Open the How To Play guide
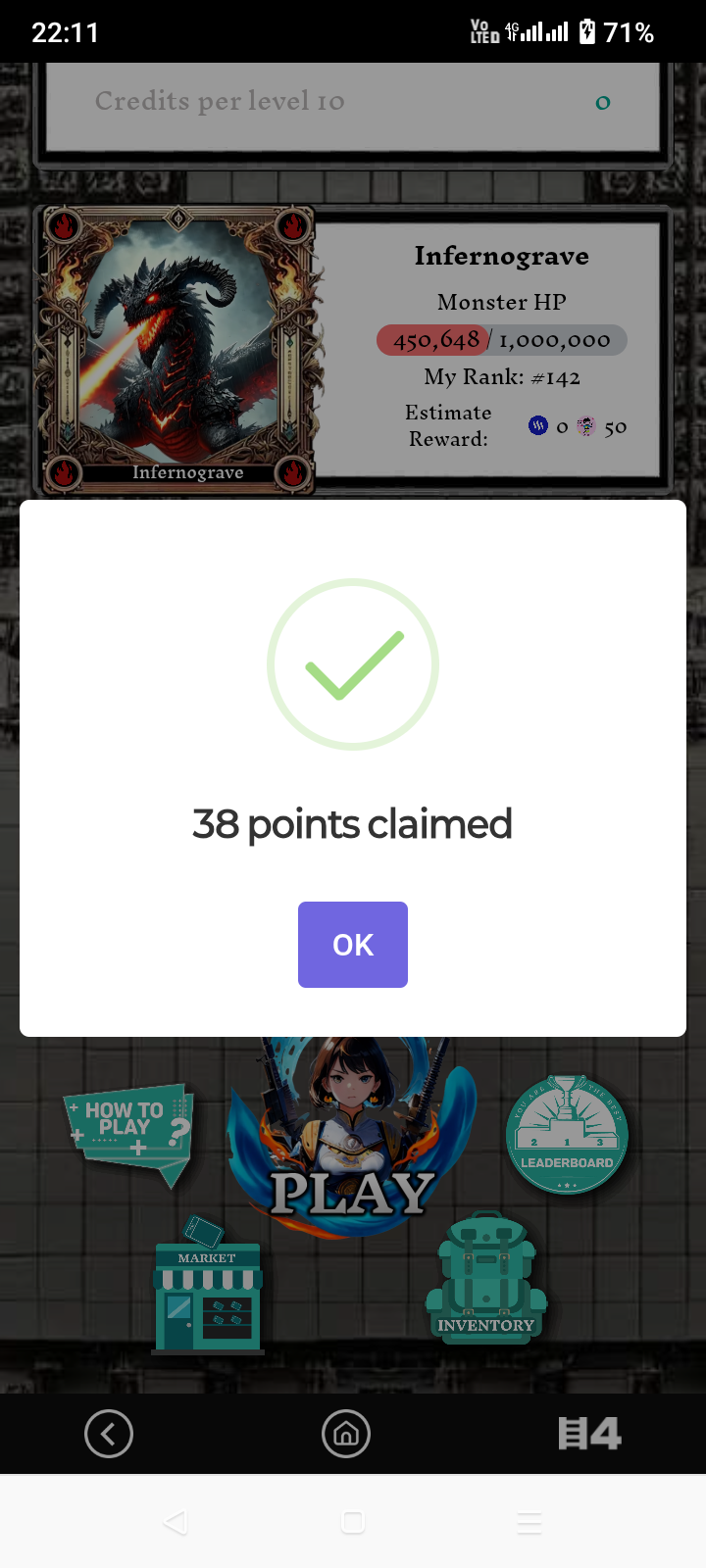Image resolution: width=706 pixels, height=1568 pixels. (x=129, y=1127)
